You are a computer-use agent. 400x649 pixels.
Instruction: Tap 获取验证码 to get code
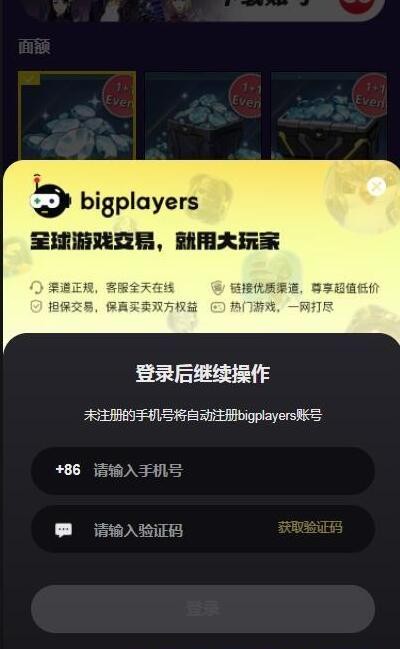(310, 527)
